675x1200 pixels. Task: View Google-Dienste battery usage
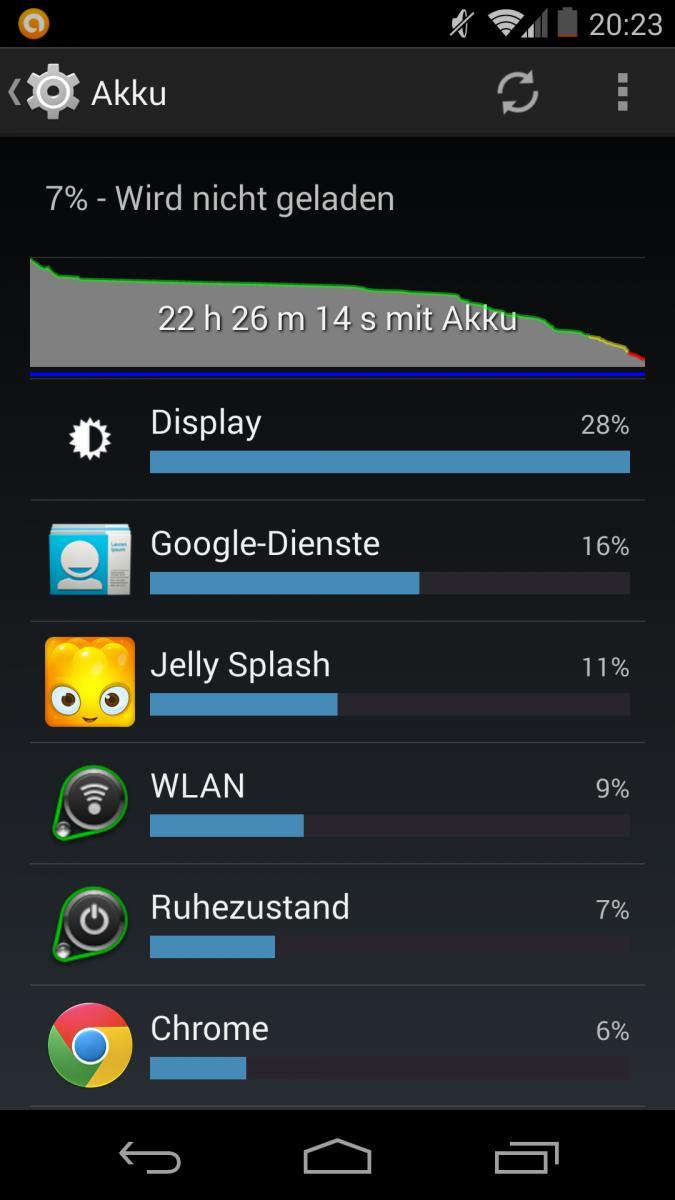(337, 561)
